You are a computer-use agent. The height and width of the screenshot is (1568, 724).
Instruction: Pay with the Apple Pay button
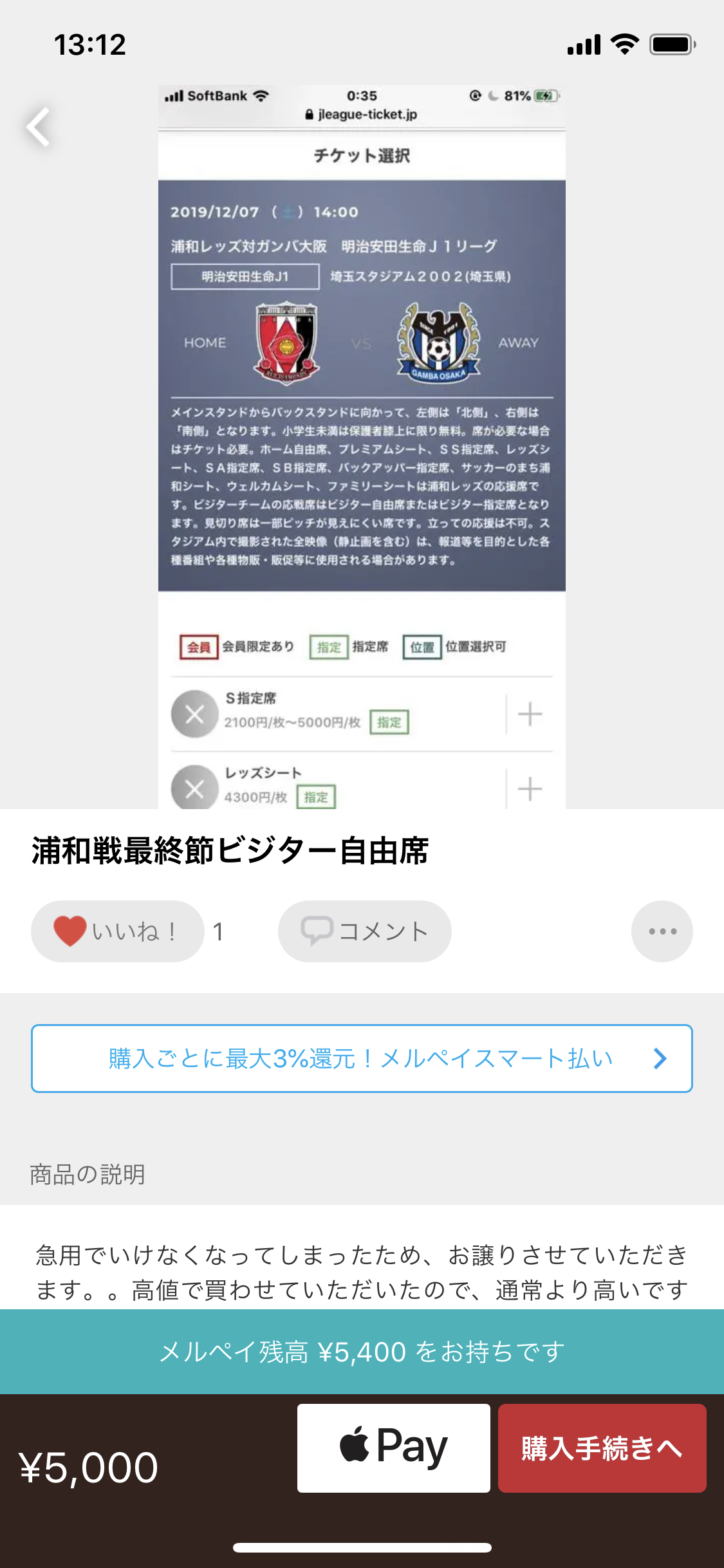(x=393, y=1448)
